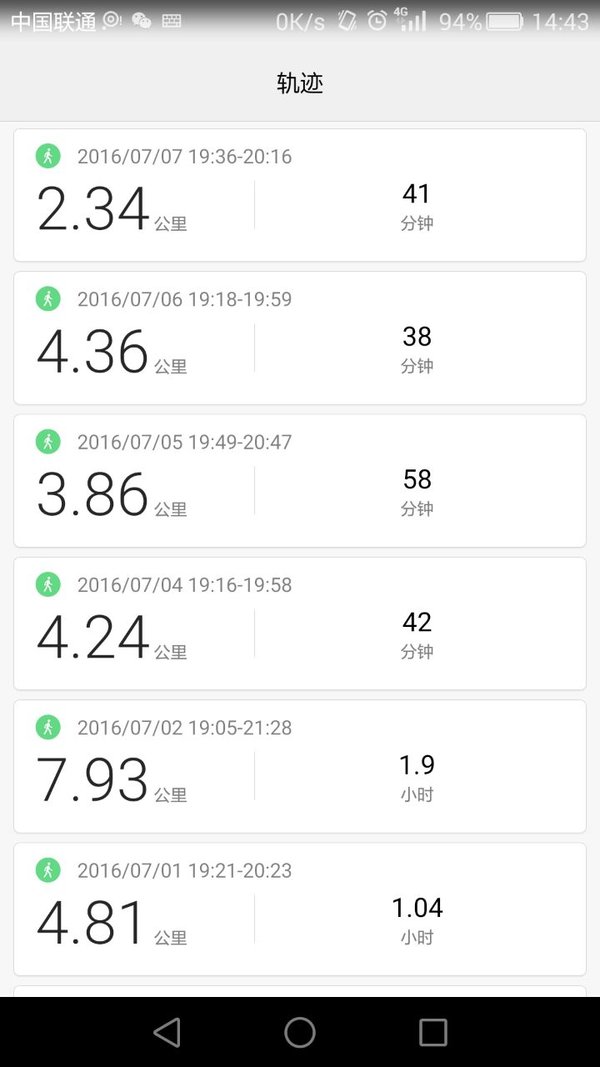This screenshot has width=600, height=1067.
Task: Go back with the system back button
Action: coord(167,1032)
